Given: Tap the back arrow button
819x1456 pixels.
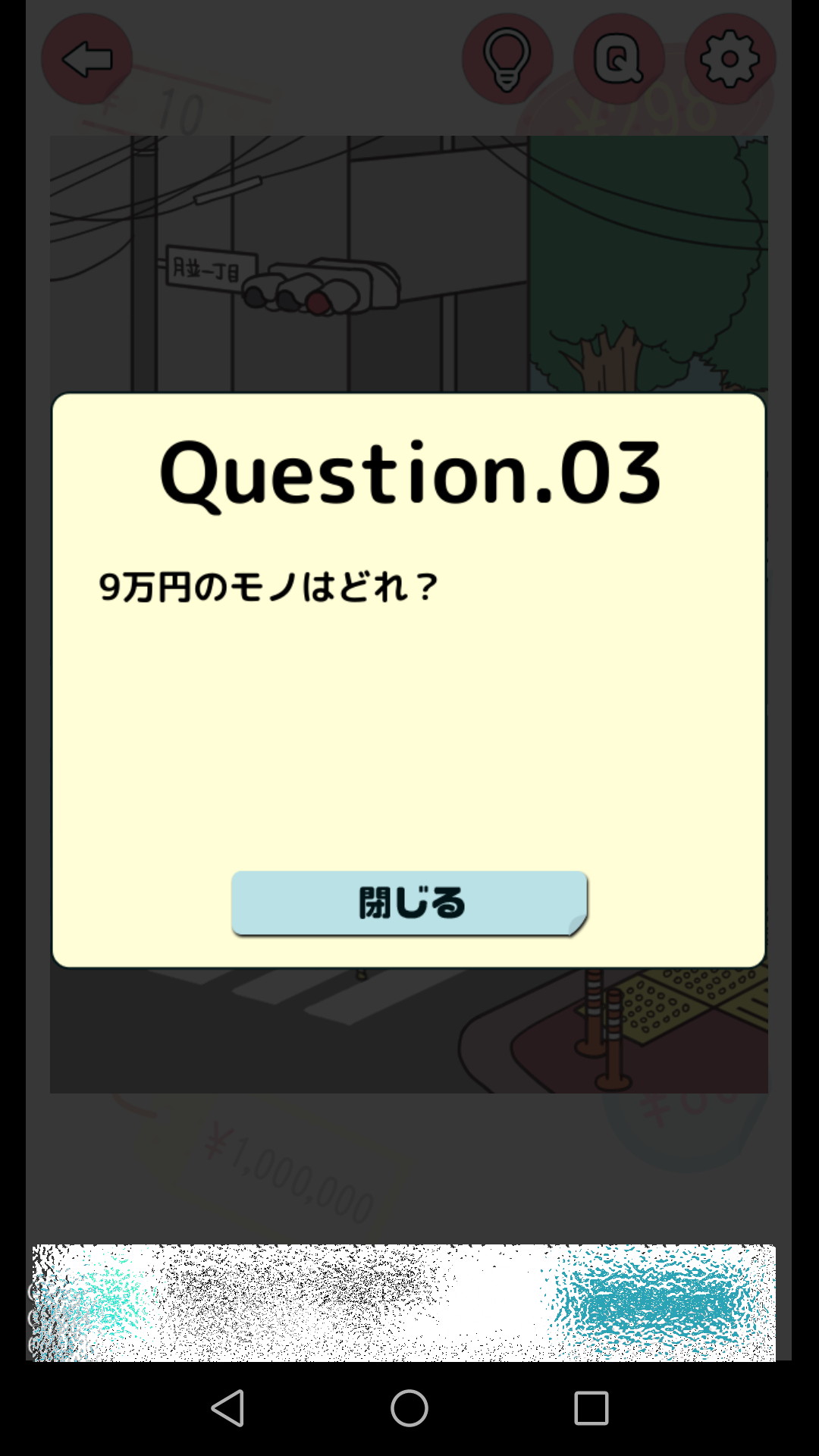Looking at the screenshot, I should pyautogui.click(x=86, y=59).
